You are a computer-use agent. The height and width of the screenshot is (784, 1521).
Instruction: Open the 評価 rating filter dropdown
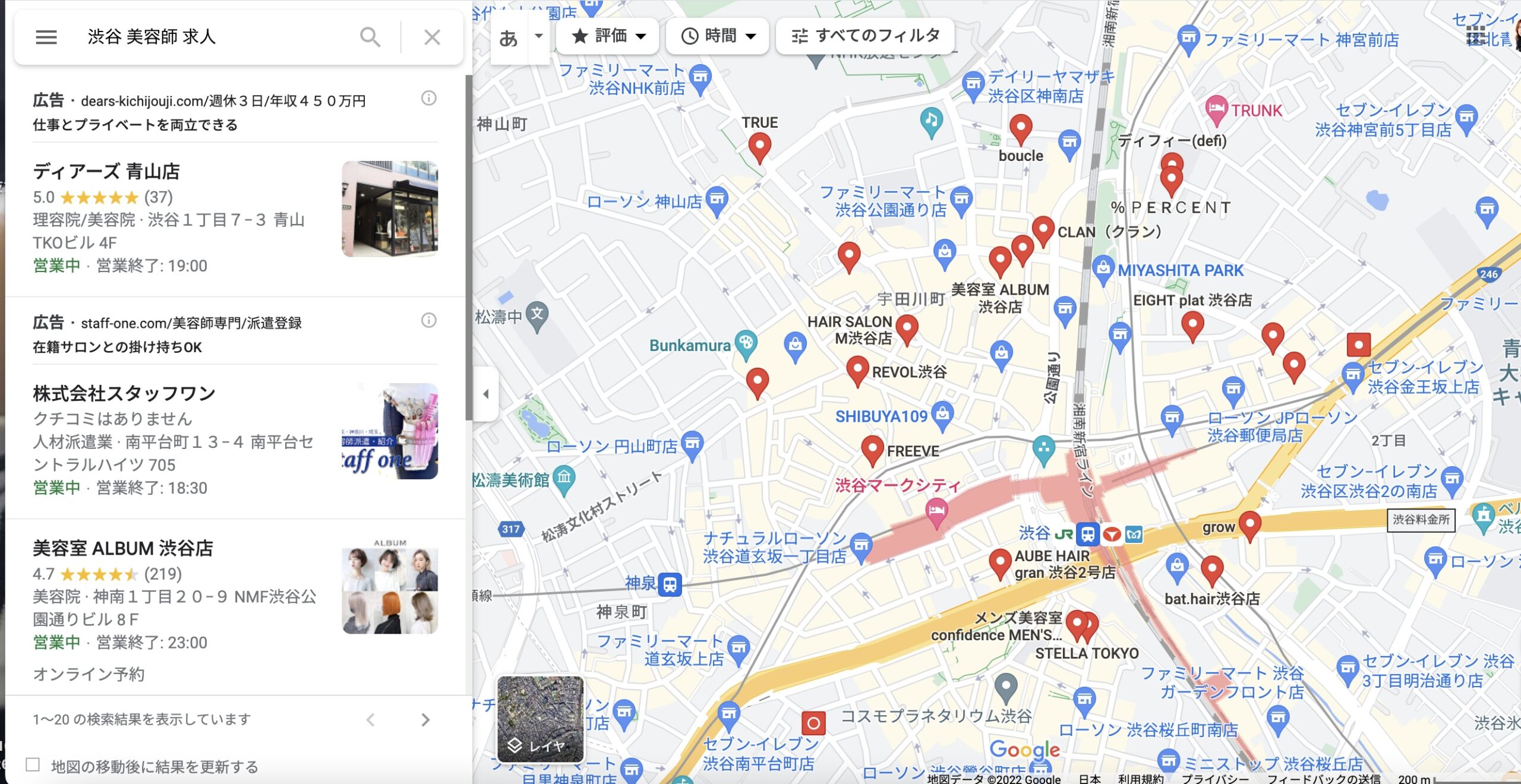tap(608, 36)
